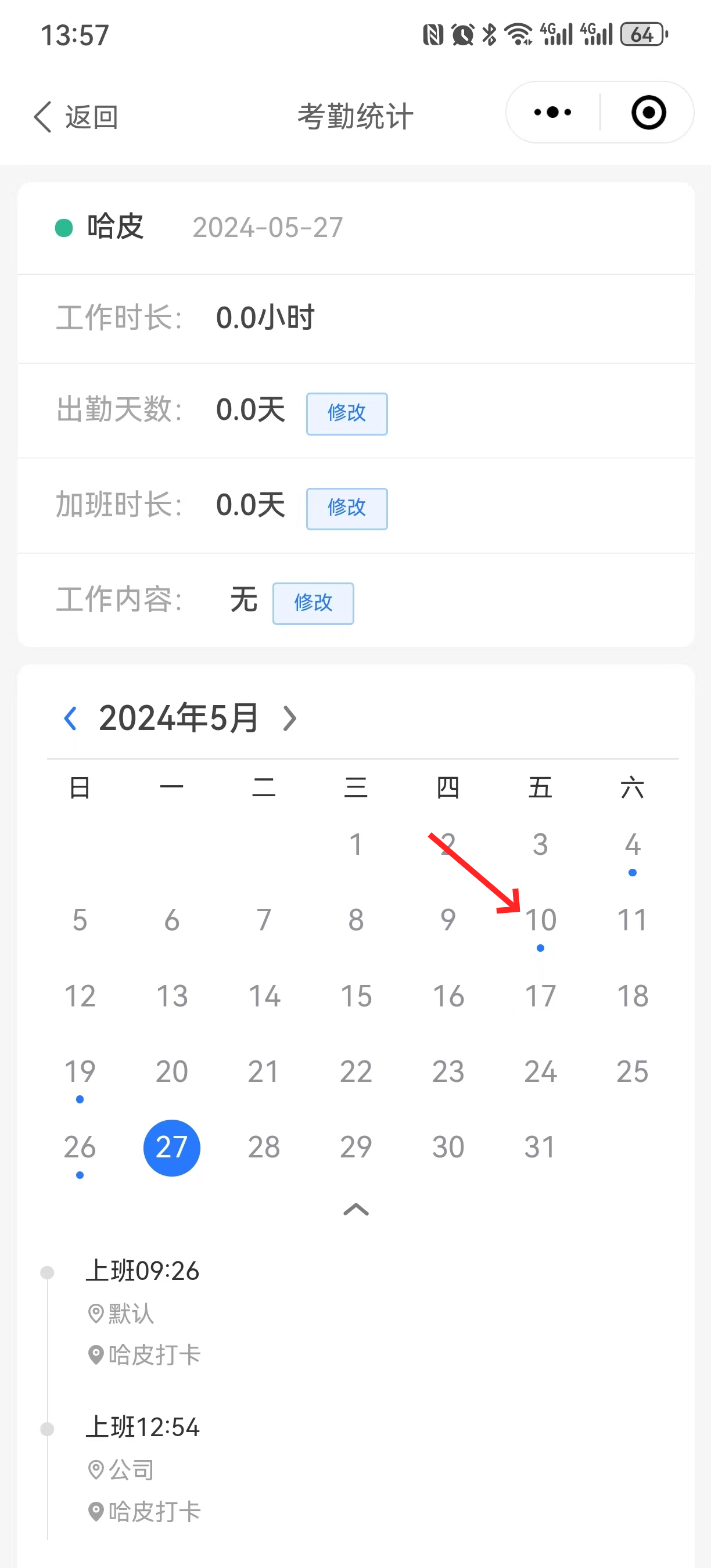Close the mini program with the circle icon
Viewport: 711px width, 1568px height.
coord(648,113)
